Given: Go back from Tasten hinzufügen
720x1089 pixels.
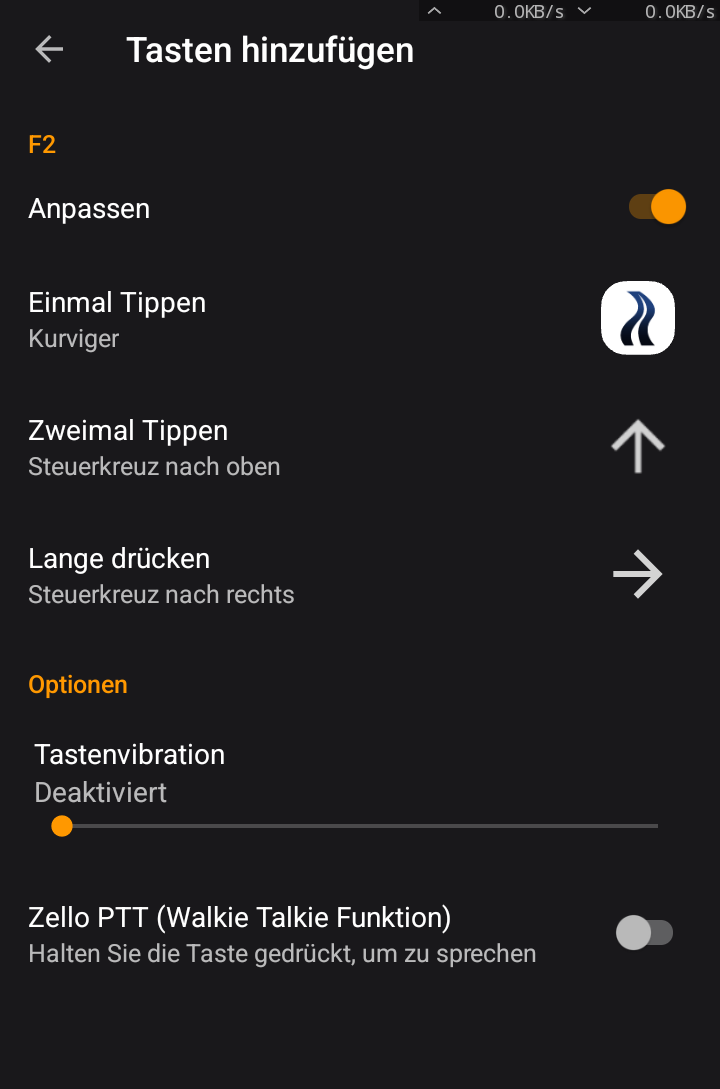Looking at the screenshot, I should (49, 50).
